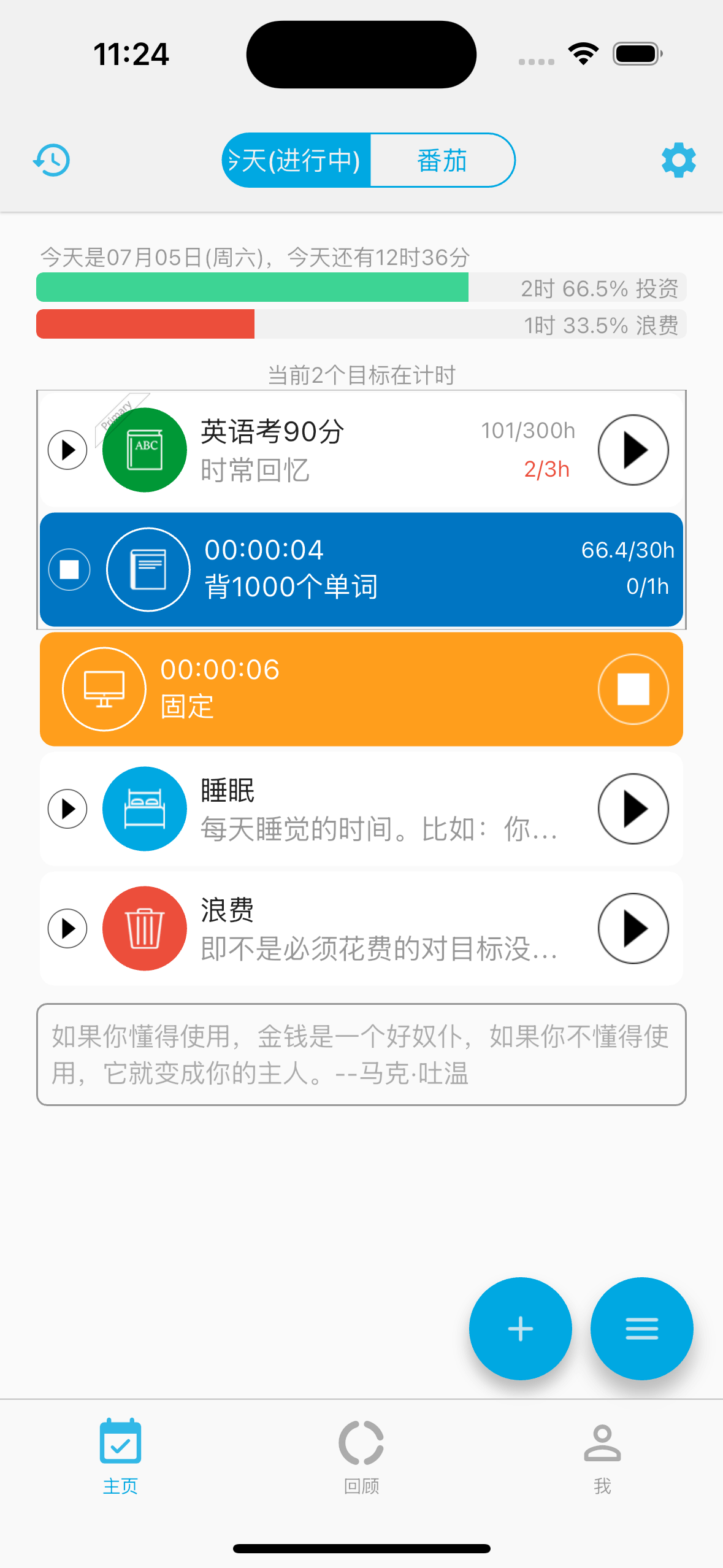723x1568 pixels.
Task: Stop the 背1000个单词 timer
Action: 68,569
